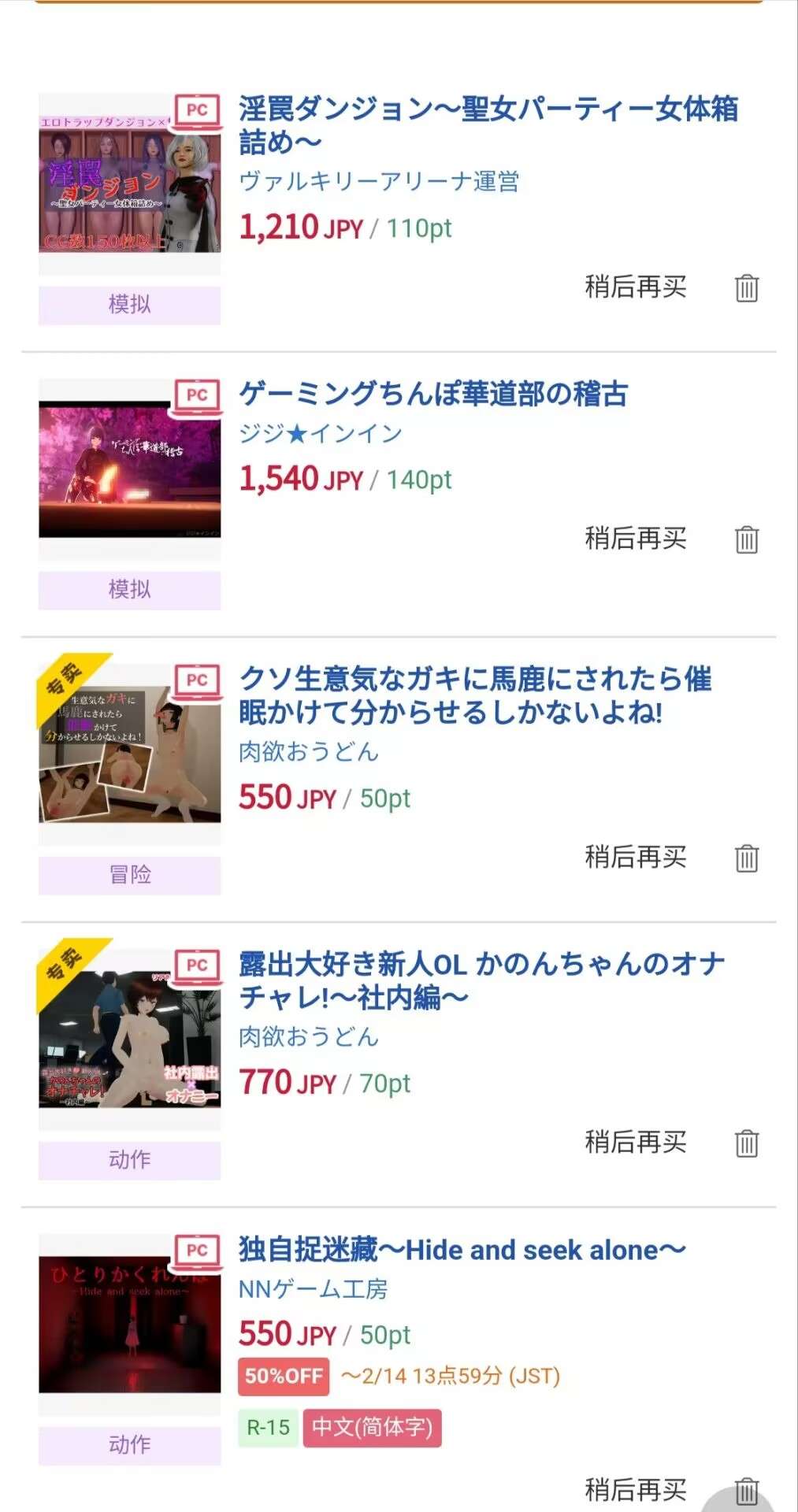This screenshot has width=798, height=1512.
Task: Open the 淫罠ダンジョン product title
Action: [488, 125]
